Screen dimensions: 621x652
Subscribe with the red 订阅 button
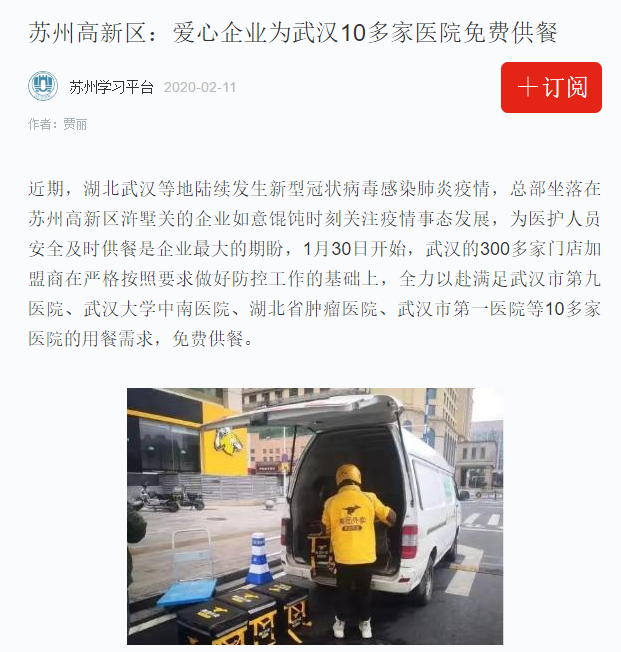(x=551, y=87)
